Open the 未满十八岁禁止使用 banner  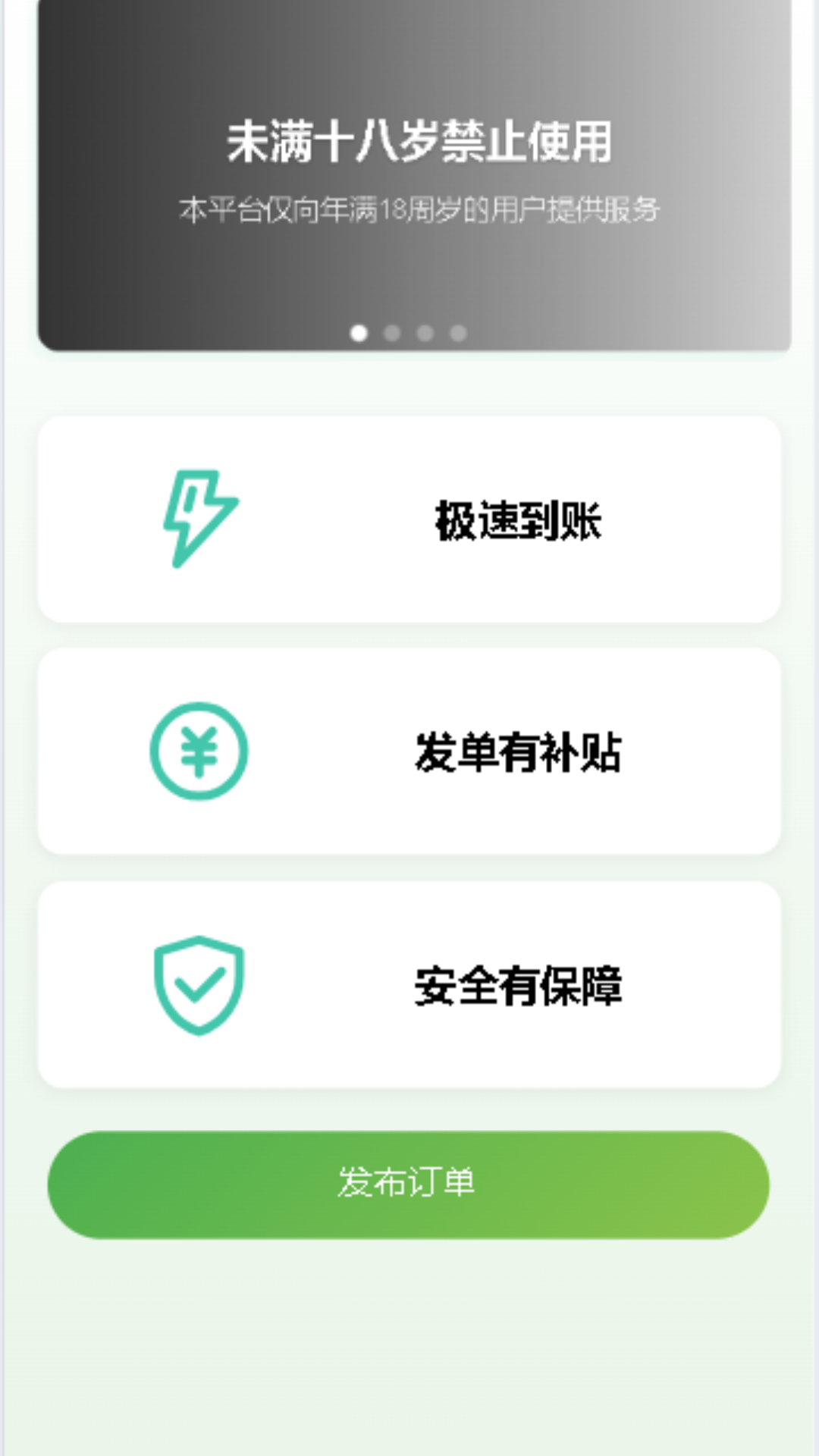[414, 174]
